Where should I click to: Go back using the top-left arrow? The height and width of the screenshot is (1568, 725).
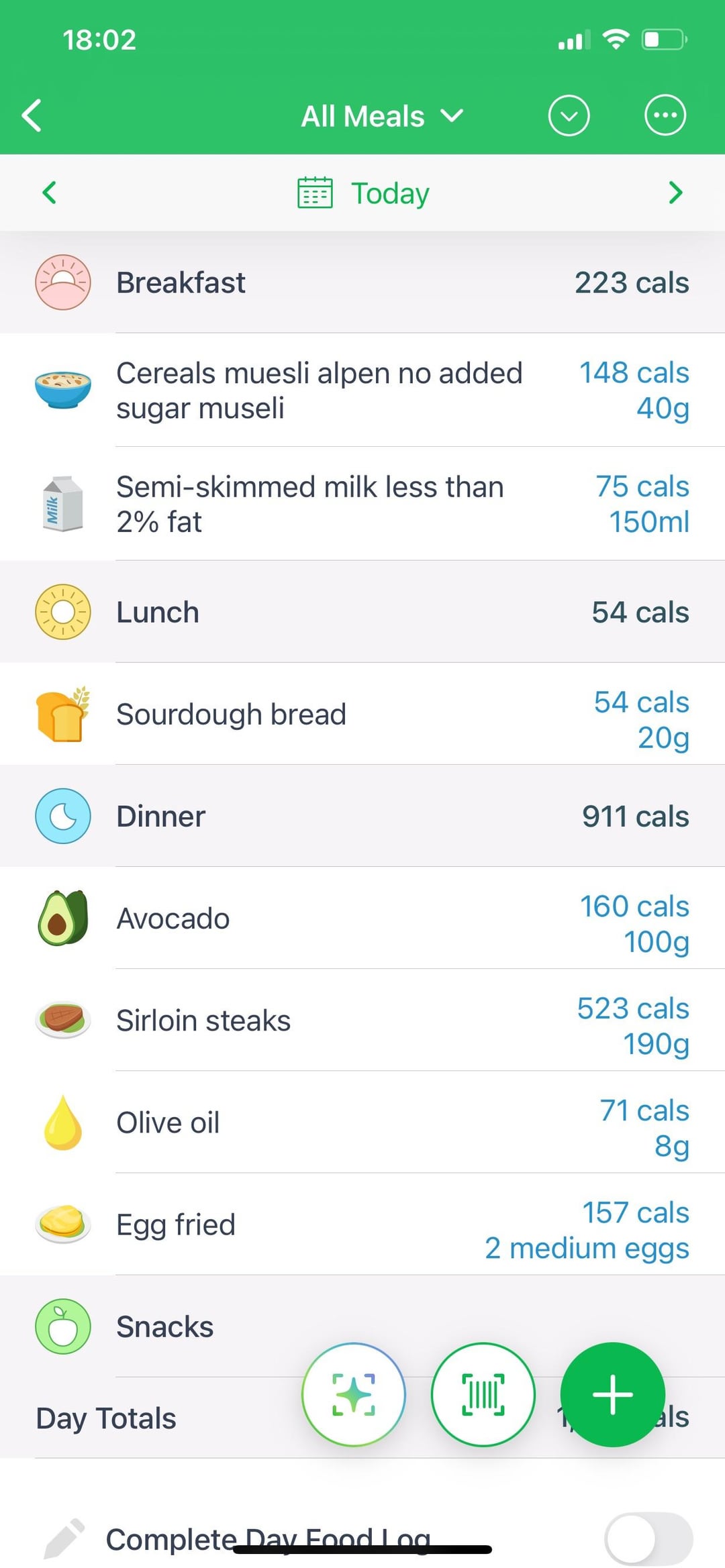coord(32,115)
